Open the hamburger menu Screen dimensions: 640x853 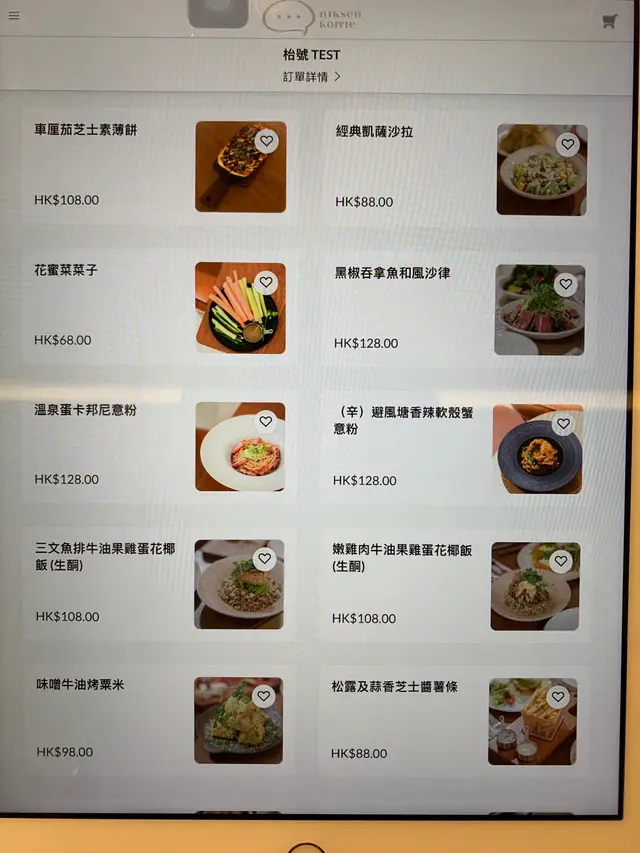14,16
